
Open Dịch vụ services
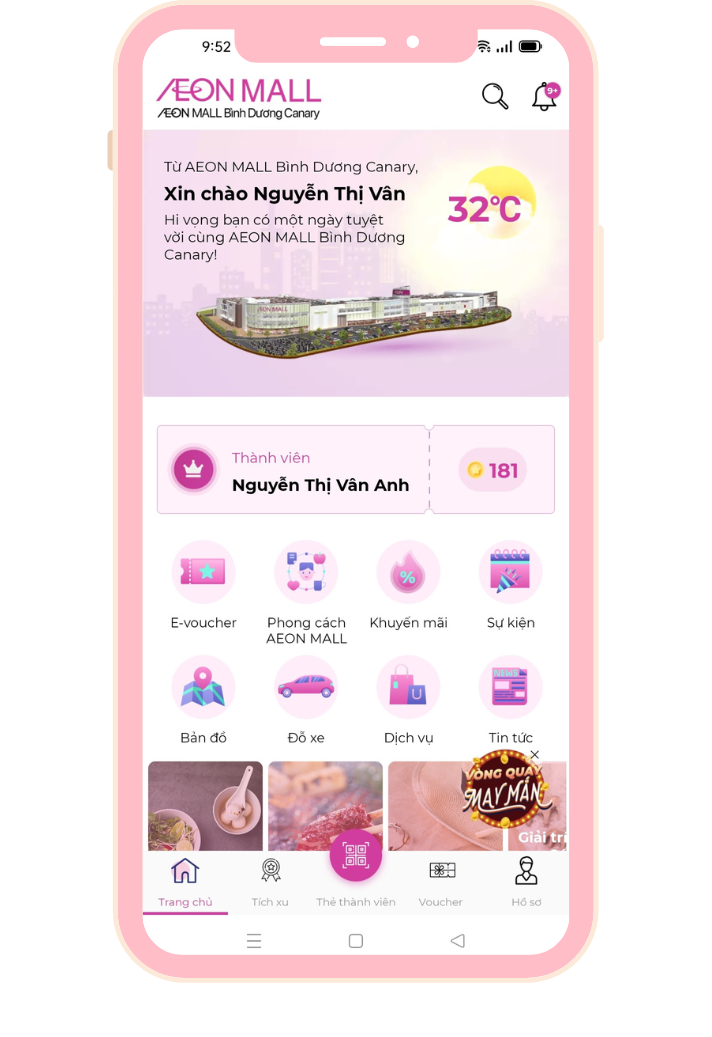408,687
